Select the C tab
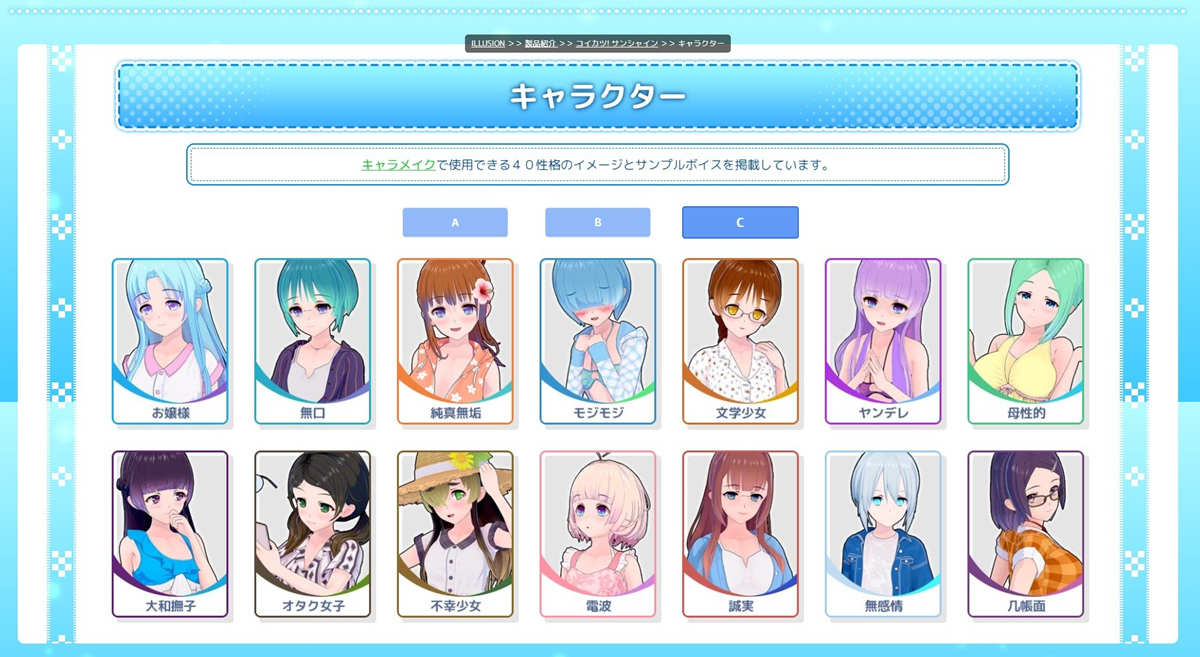The image size is (1200, 657). pyautogui.click(x=740, y=222)
